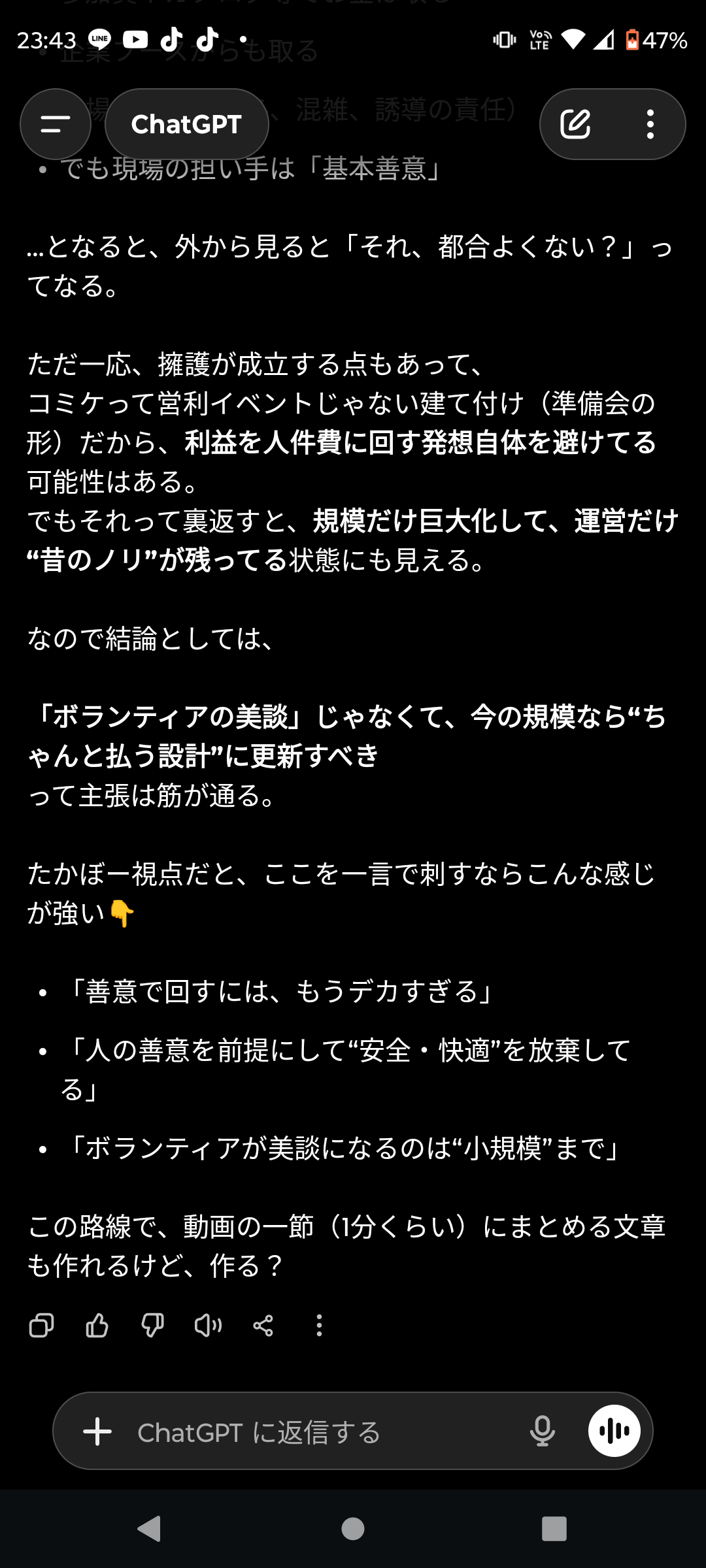Tap the ChatGPT model selector button
706x1568 pixels.
coord(186,124)
